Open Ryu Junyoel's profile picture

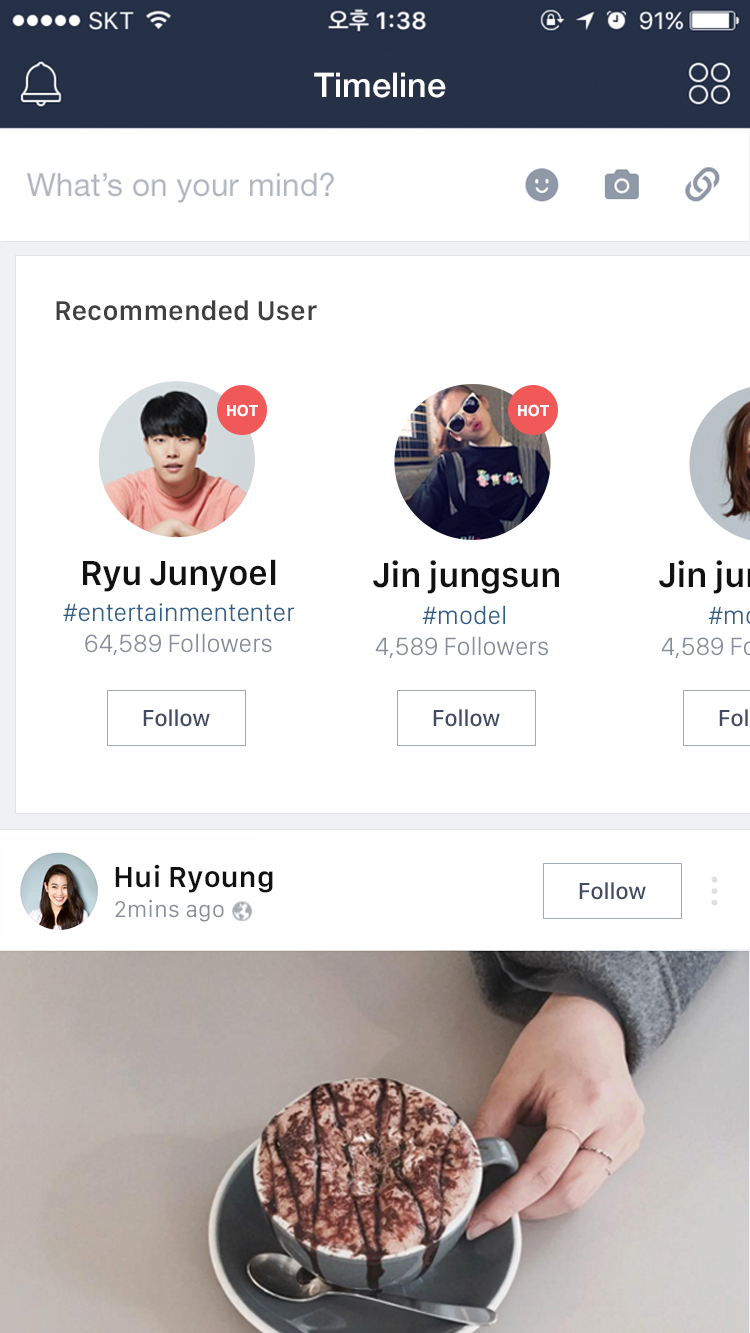pos(176,460)
